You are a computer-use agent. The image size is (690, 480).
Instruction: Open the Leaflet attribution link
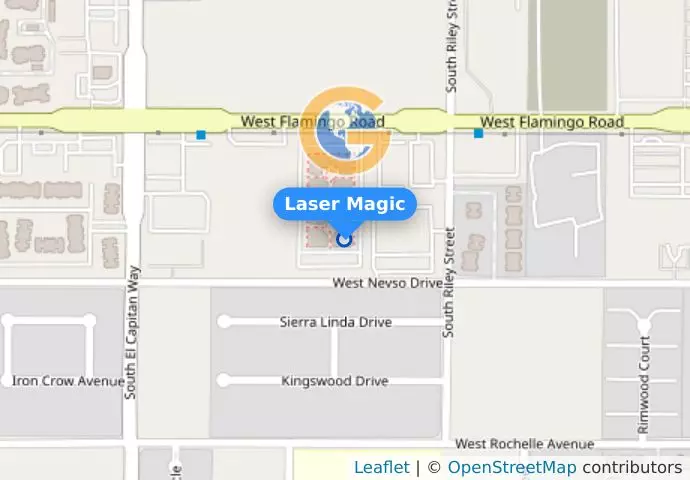click(381, 467)
